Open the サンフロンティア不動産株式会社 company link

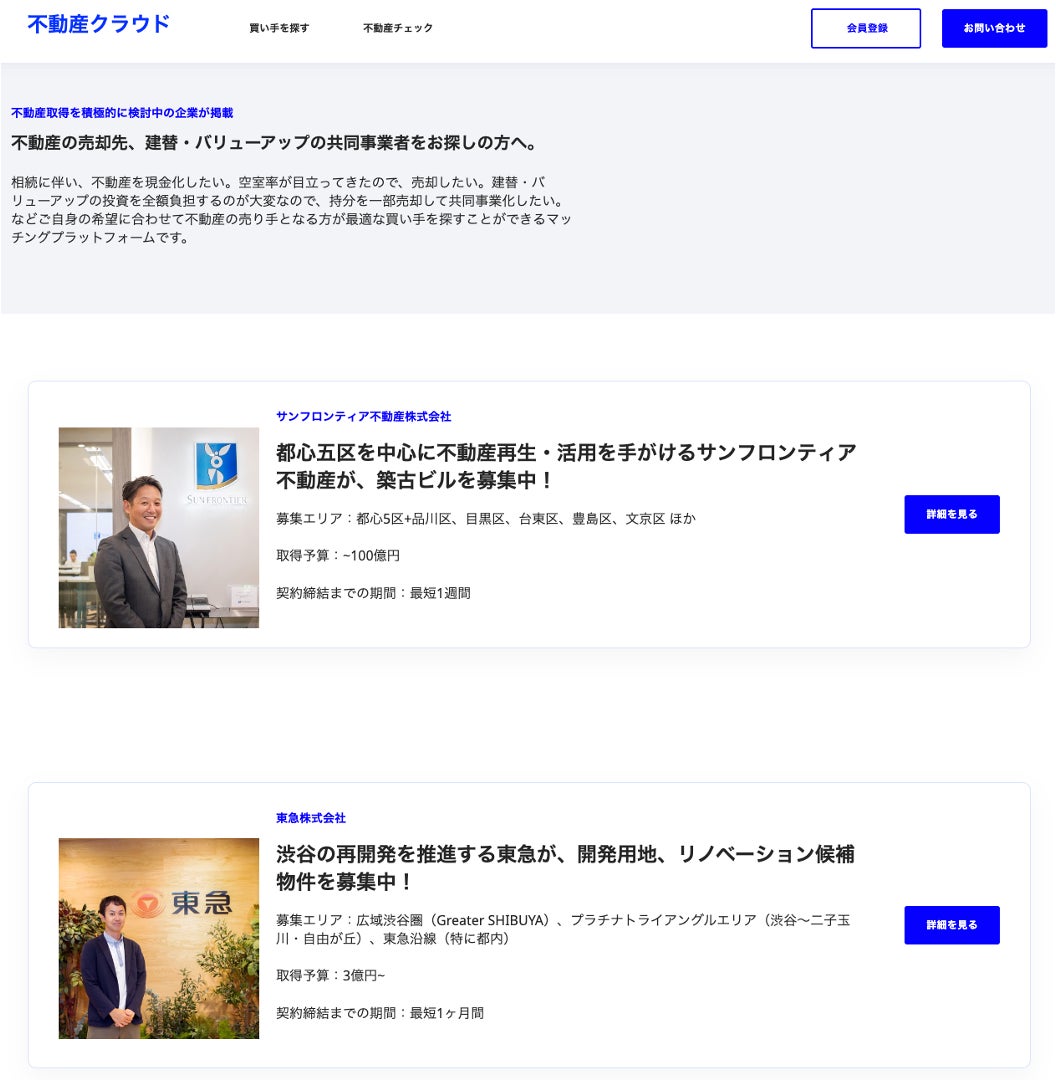(x=363, y=416)
